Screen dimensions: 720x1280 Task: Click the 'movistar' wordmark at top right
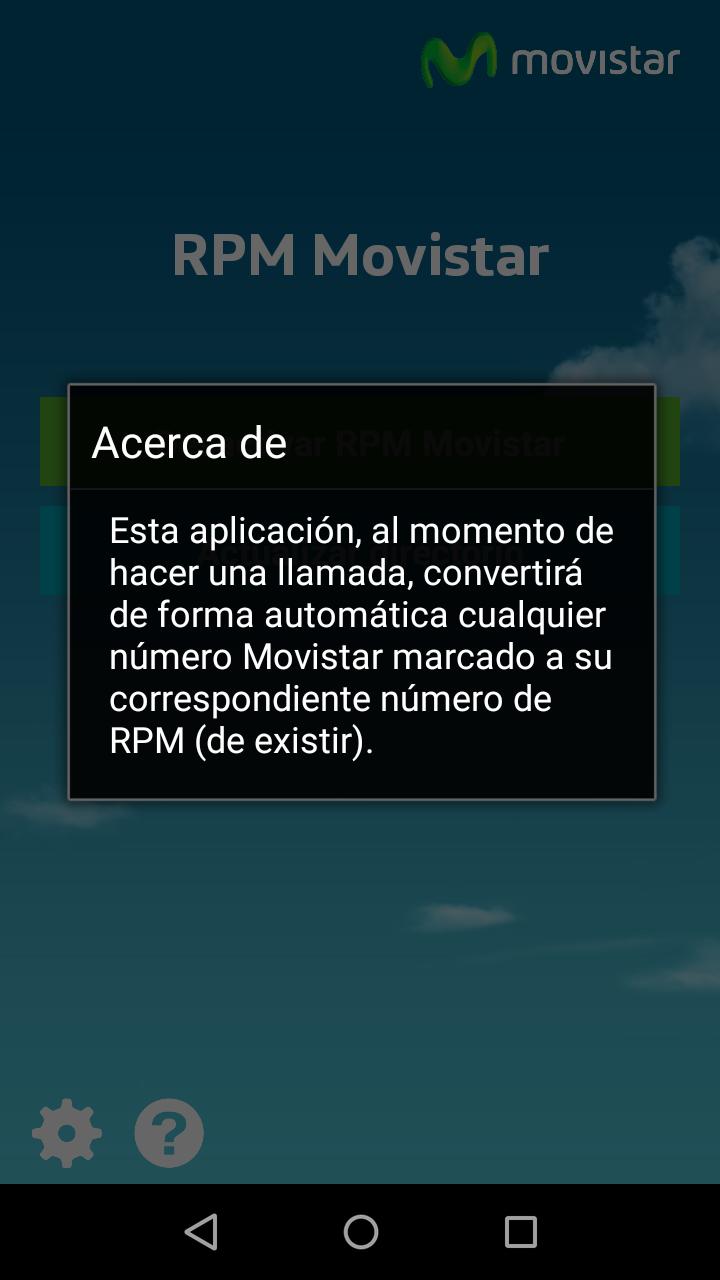pyautogui.click(x=596, y=60)
